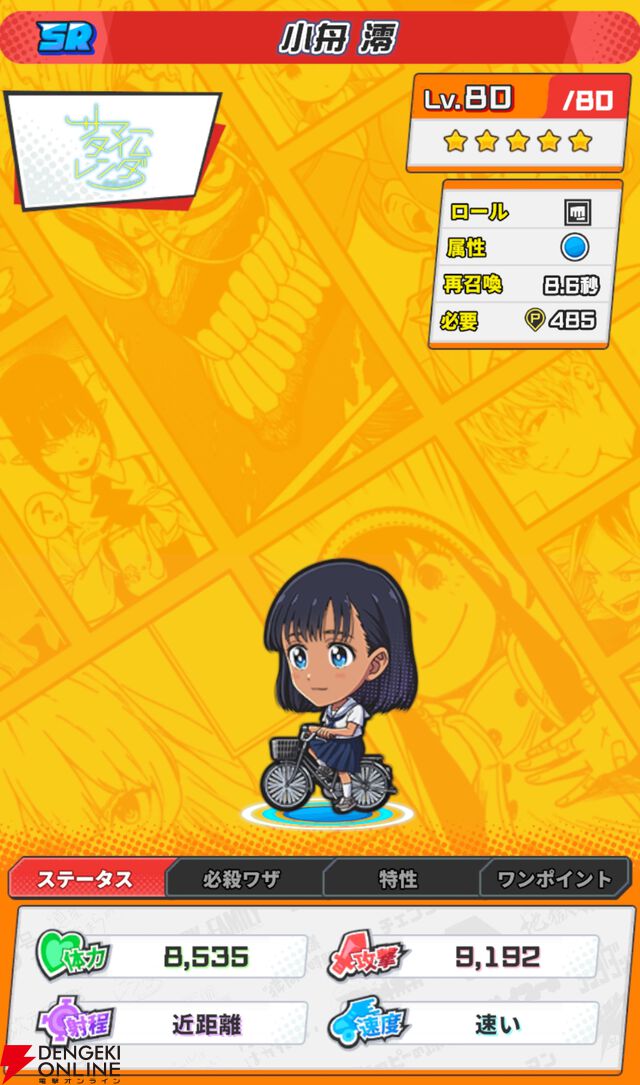
Task: Show the ステータス tab
Action: tap(85, 879)
